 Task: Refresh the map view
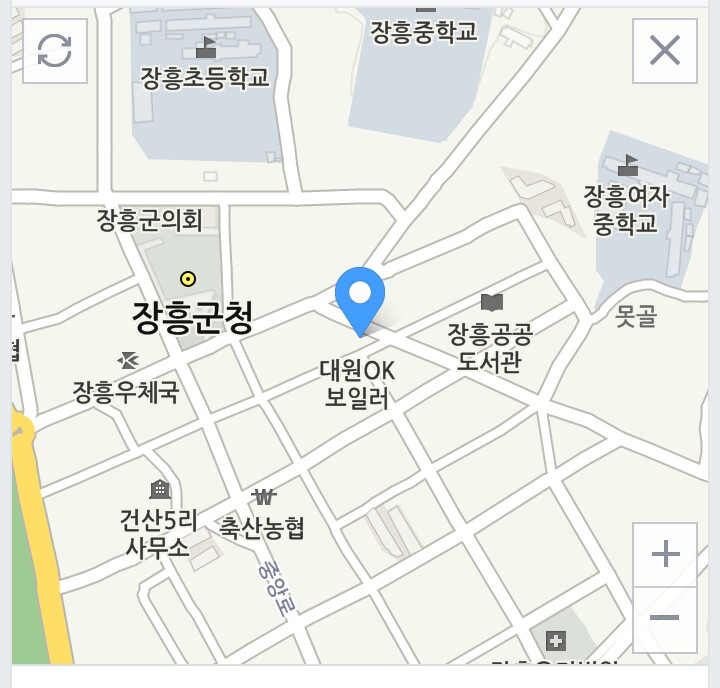point(55,51)
